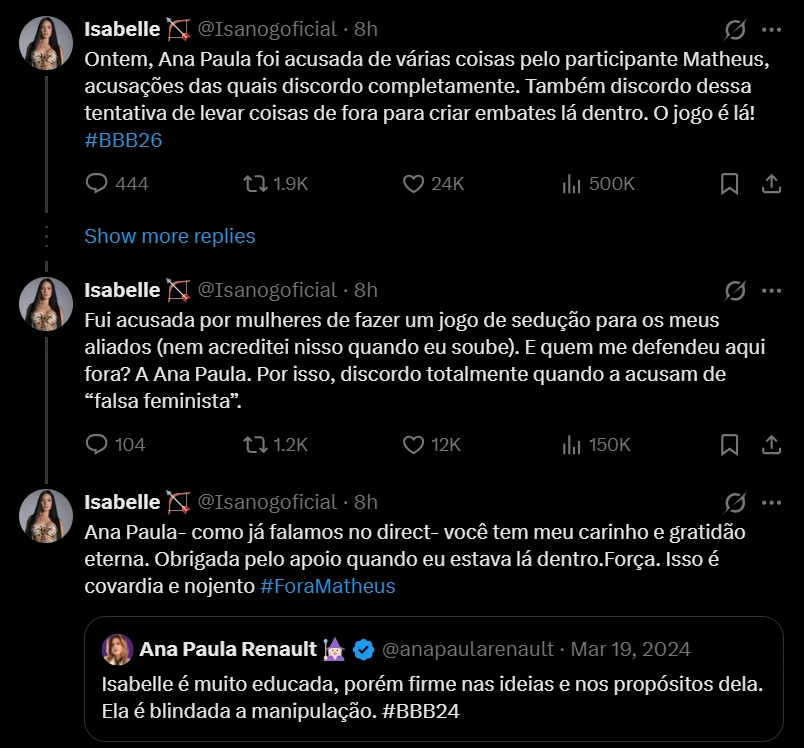Like the tweet with 12K likes
Image resolution: width=804 pixels, height=748 pixels.
pos(414,444)
